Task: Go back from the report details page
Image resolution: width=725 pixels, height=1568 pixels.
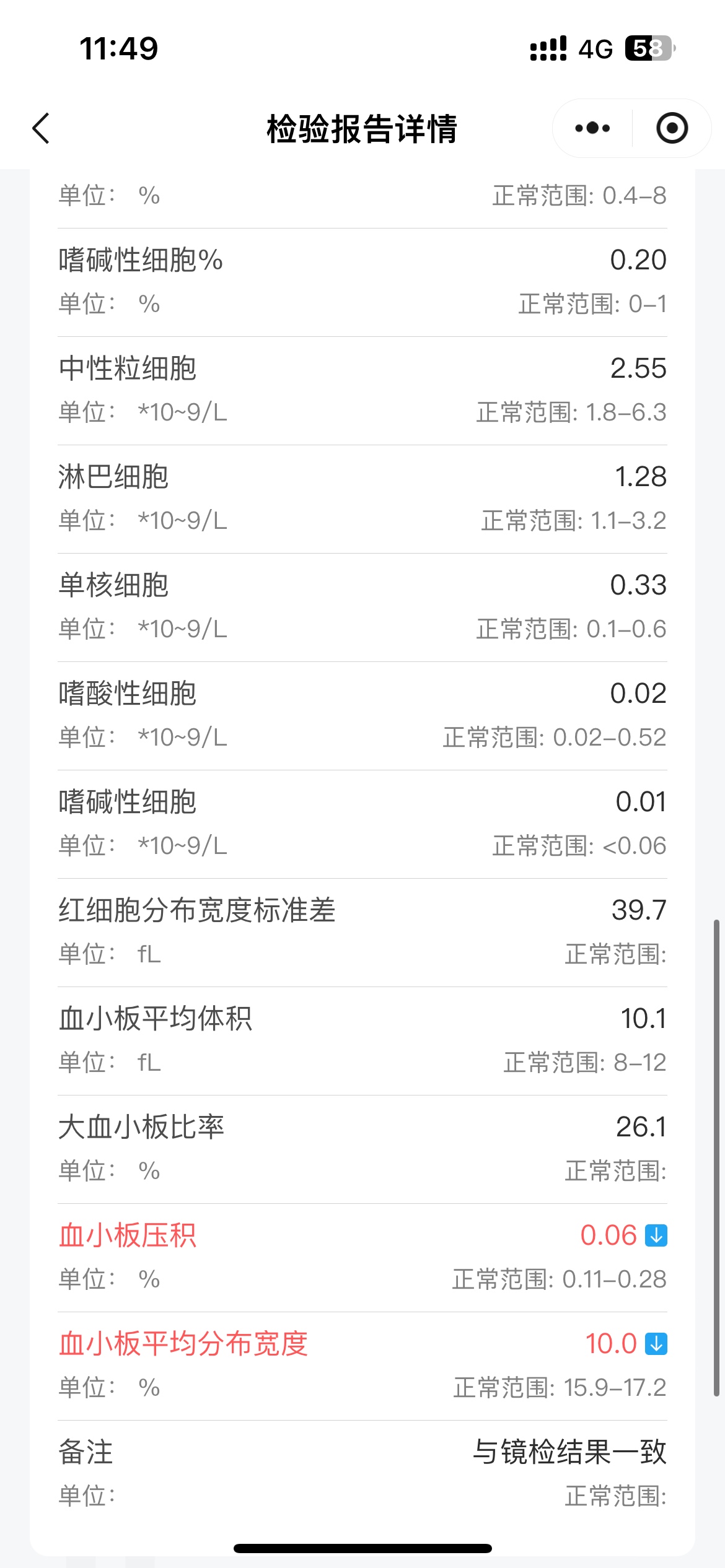Action: tap(41, 129)
